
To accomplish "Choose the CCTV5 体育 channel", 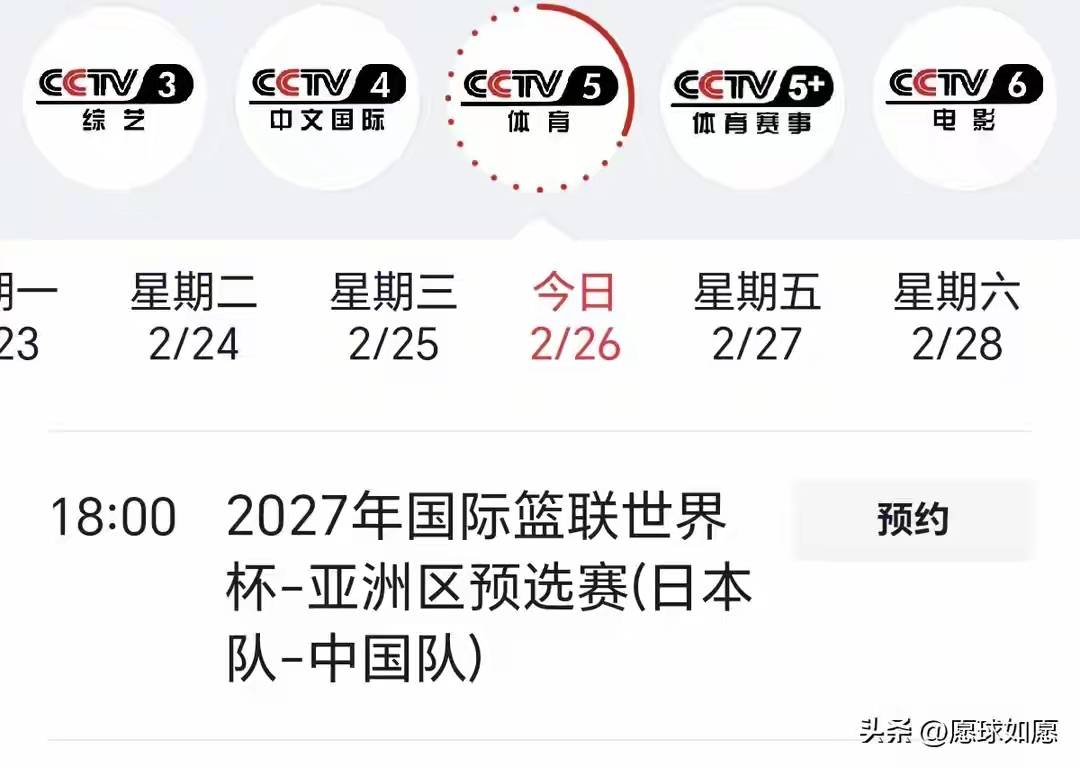I will pos(540,99).
